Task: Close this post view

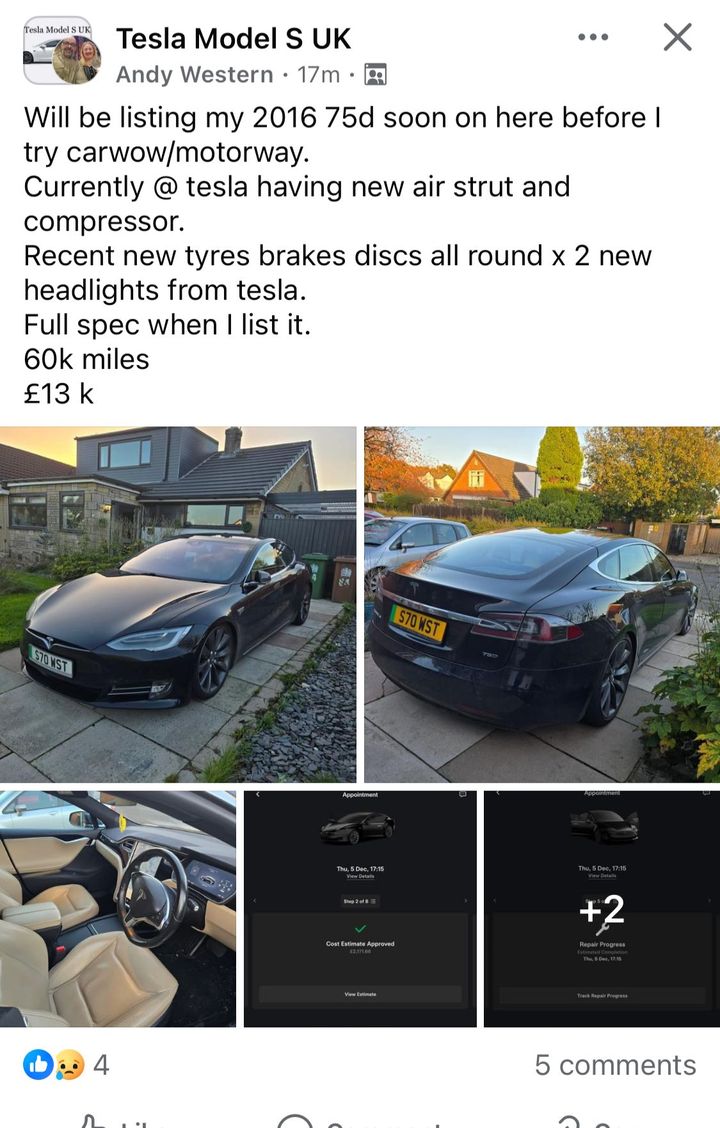Action: tap(677, 38)
